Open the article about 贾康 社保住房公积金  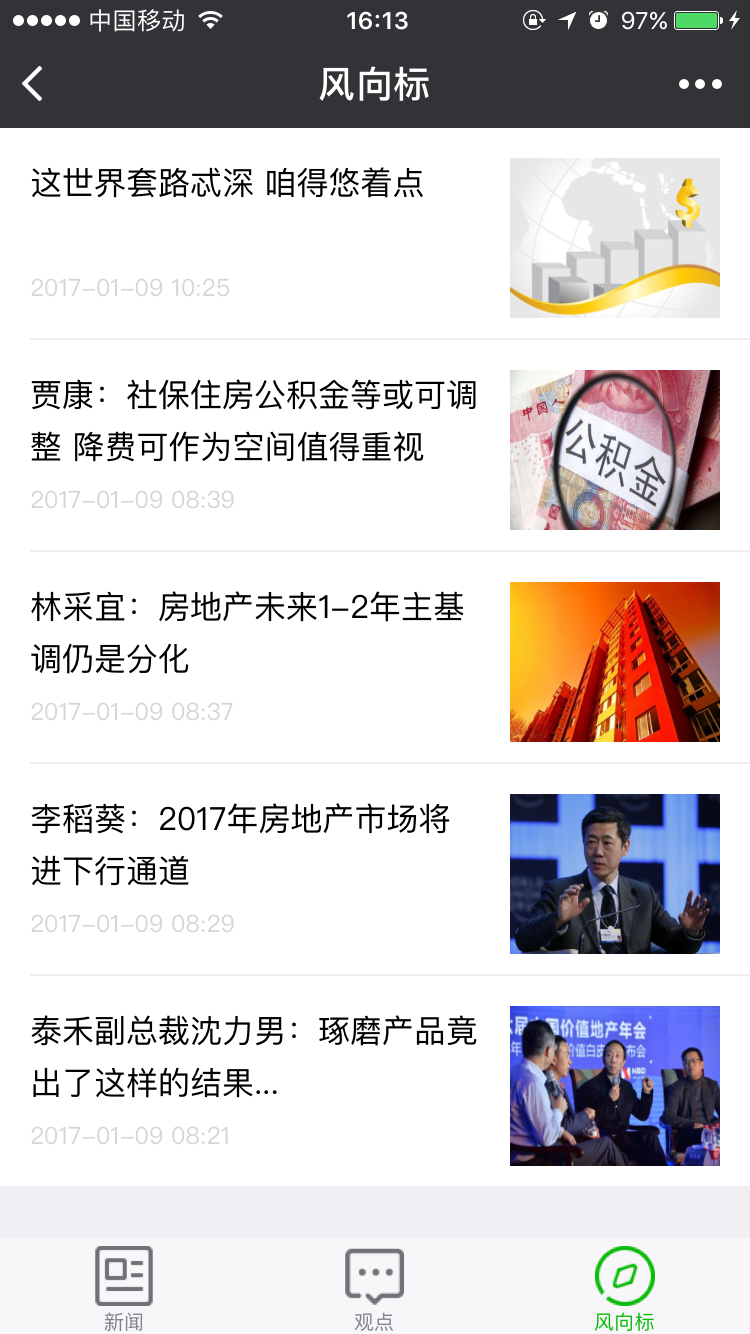tap(255, 424)
